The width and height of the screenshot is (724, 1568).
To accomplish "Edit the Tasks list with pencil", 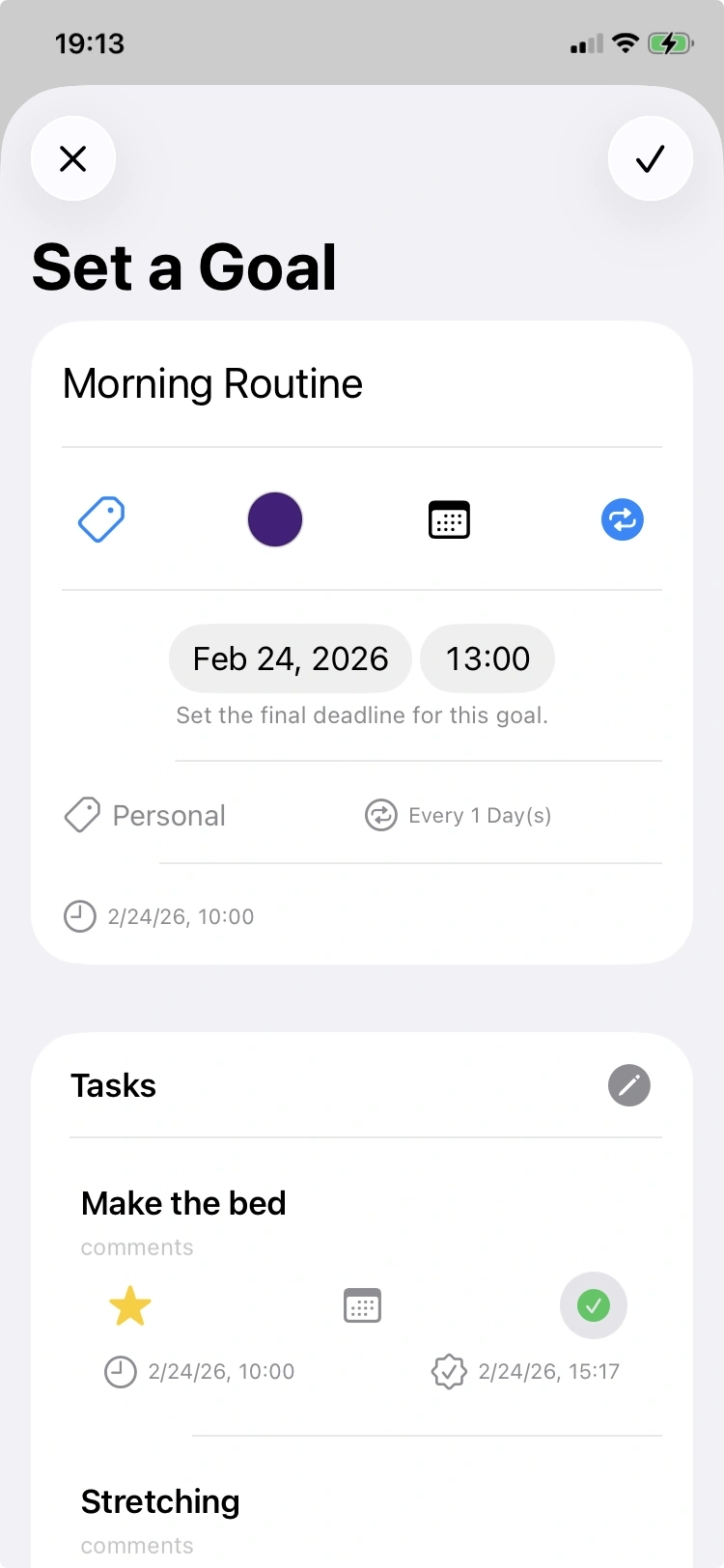I will tap(628, 1085).
